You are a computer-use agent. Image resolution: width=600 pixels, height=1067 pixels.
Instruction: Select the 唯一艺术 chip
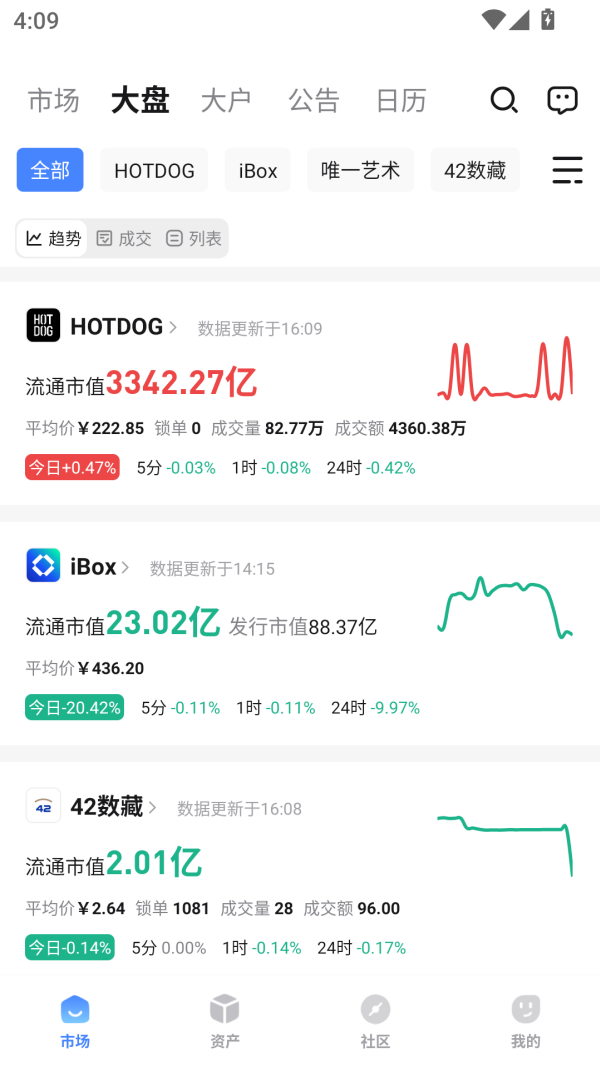pyautogui.click(x=360, y=170)
